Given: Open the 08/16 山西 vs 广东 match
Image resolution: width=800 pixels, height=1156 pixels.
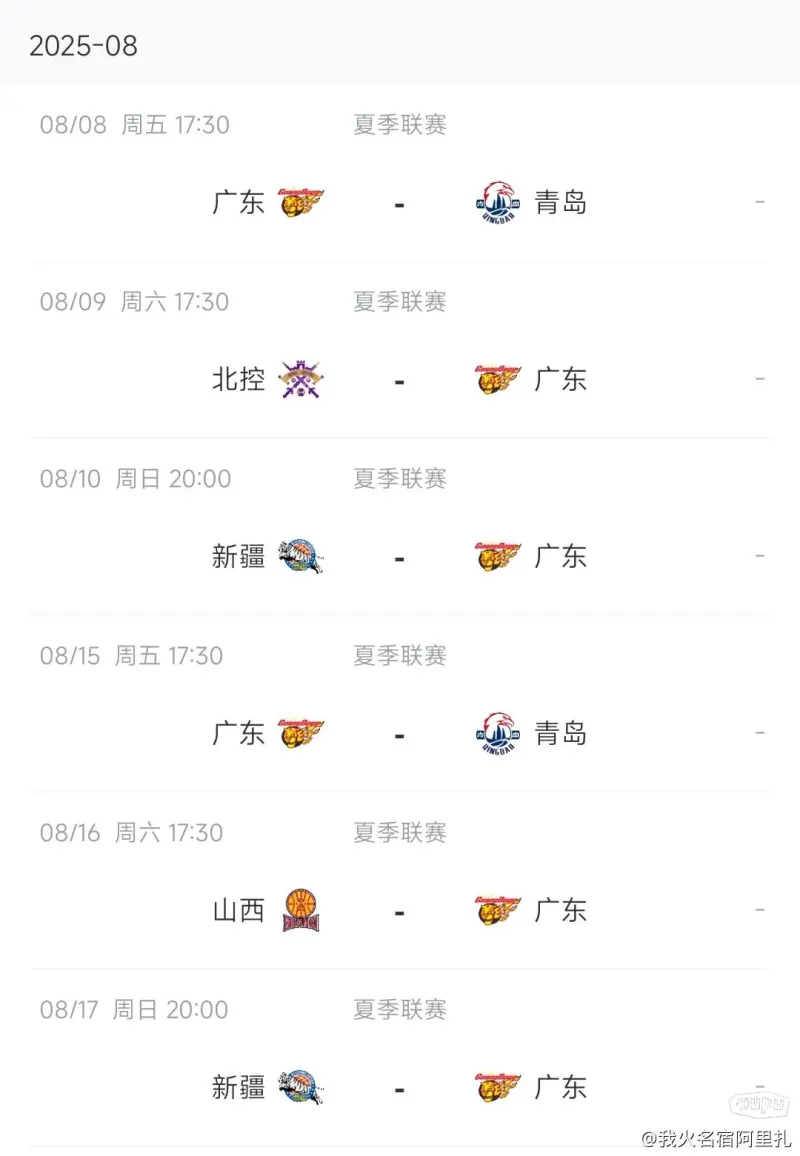Looking at the screenshot, I should tap(400, 911).
